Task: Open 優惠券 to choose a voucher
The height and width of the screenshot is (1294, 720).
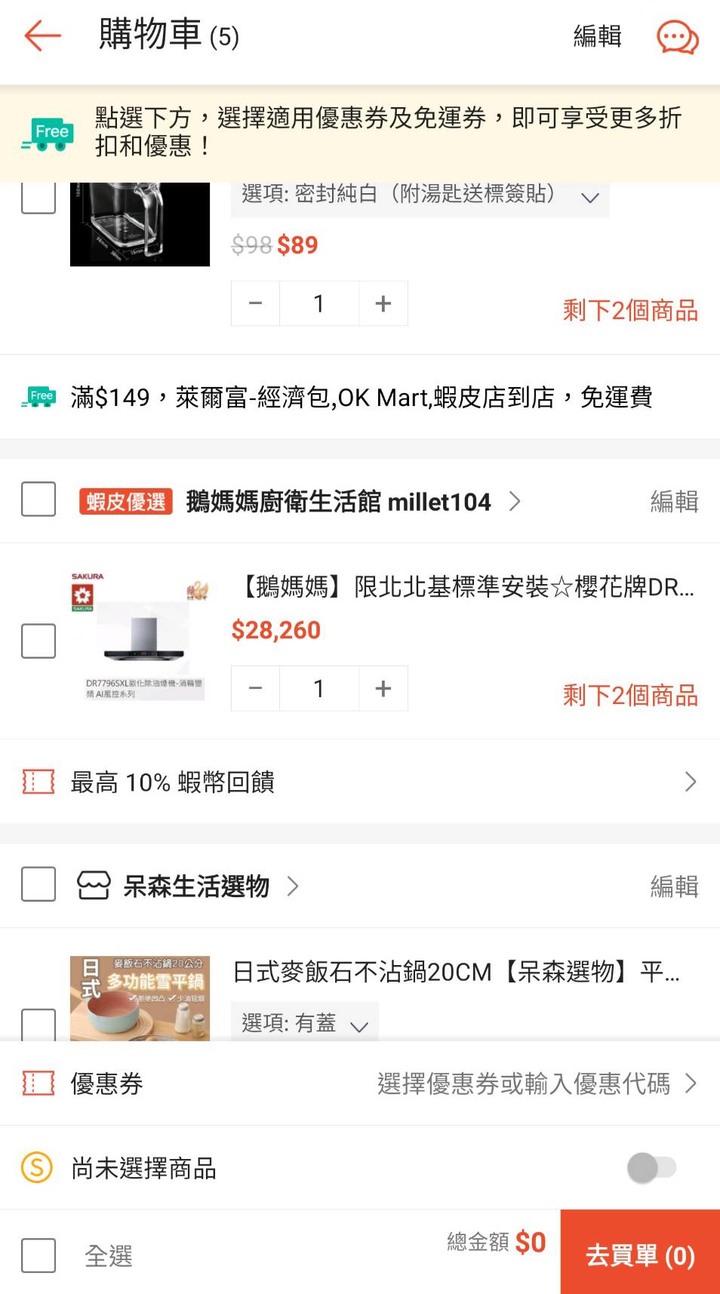Action: click(360, 1084)
